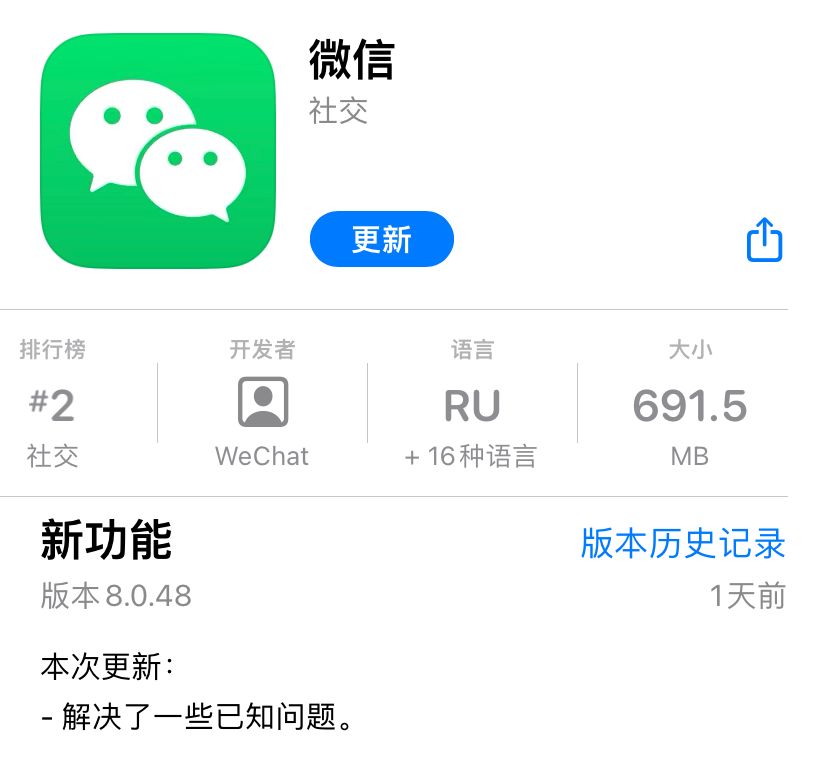Open the #2 社交 ranking chart
The width and height of the screenshot is (828, 759).
coord(53,405)
